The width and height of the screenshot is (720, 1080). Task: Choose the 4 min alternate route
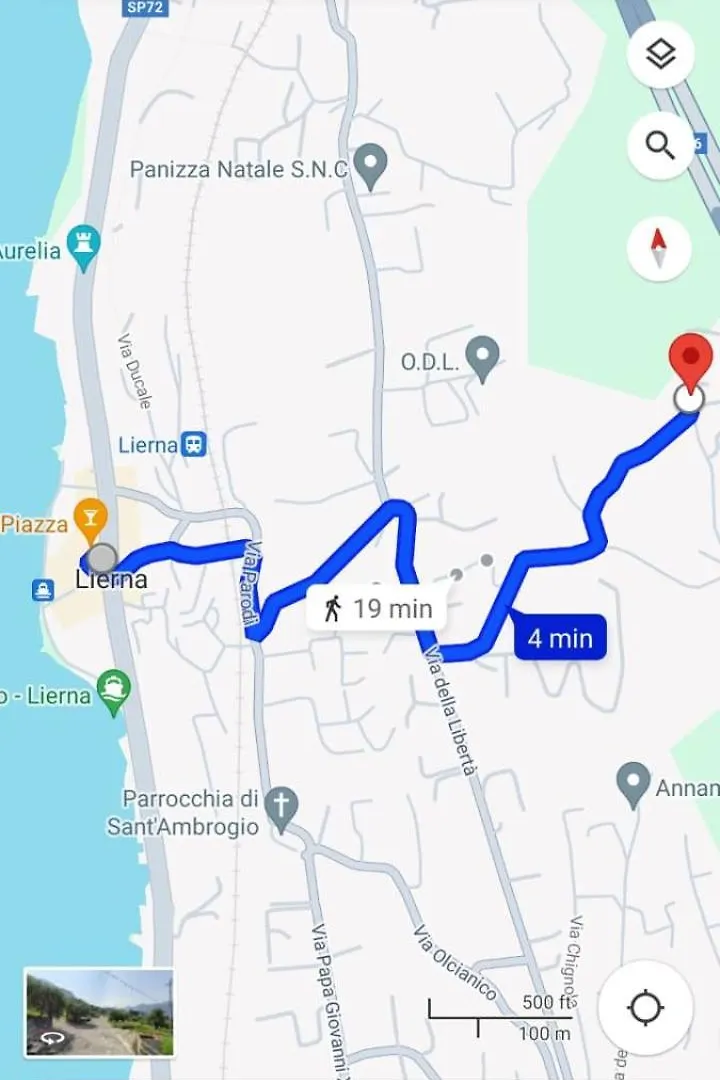(x=560, y=638)
